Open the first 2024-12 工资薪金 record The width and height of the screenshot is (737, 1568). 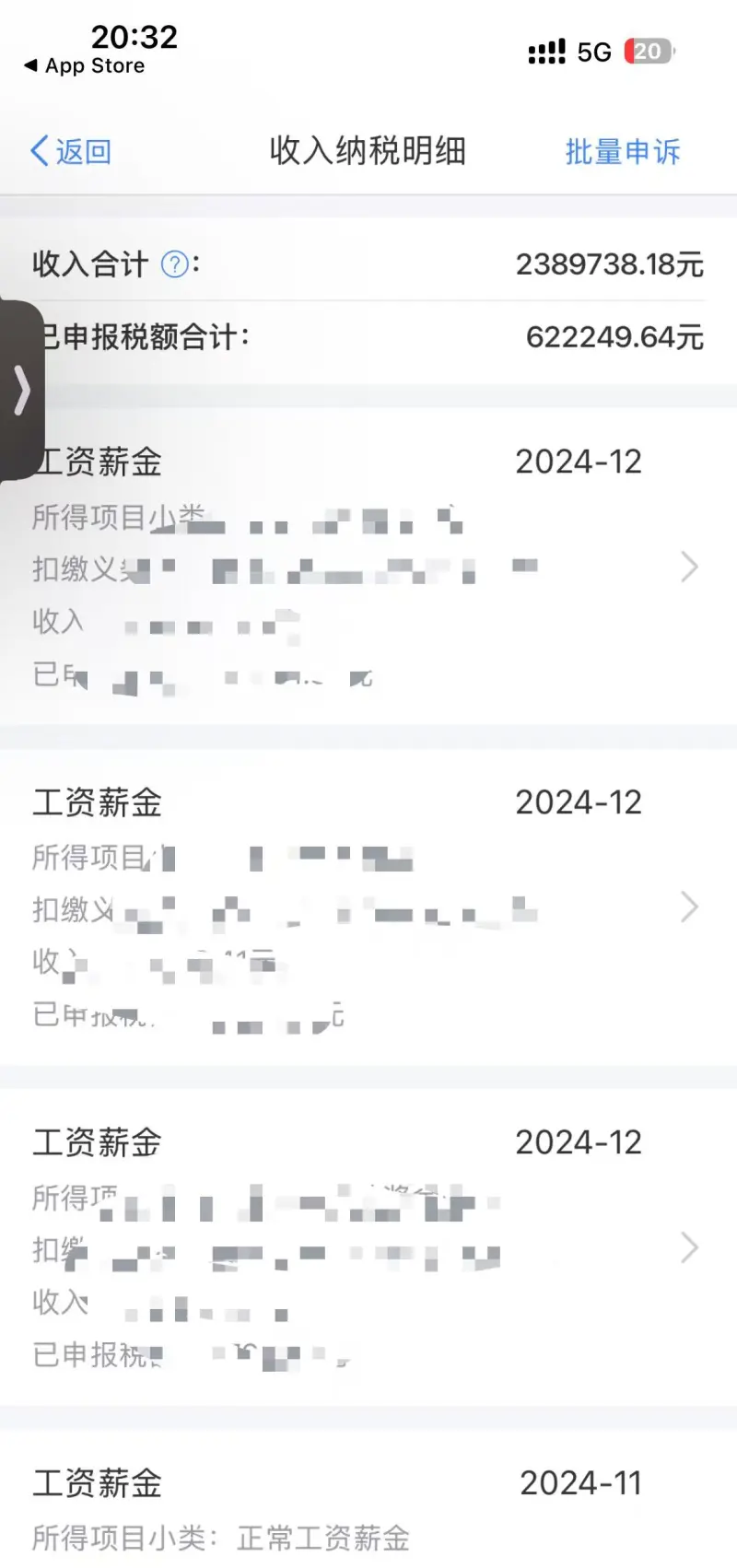(368, 567)
